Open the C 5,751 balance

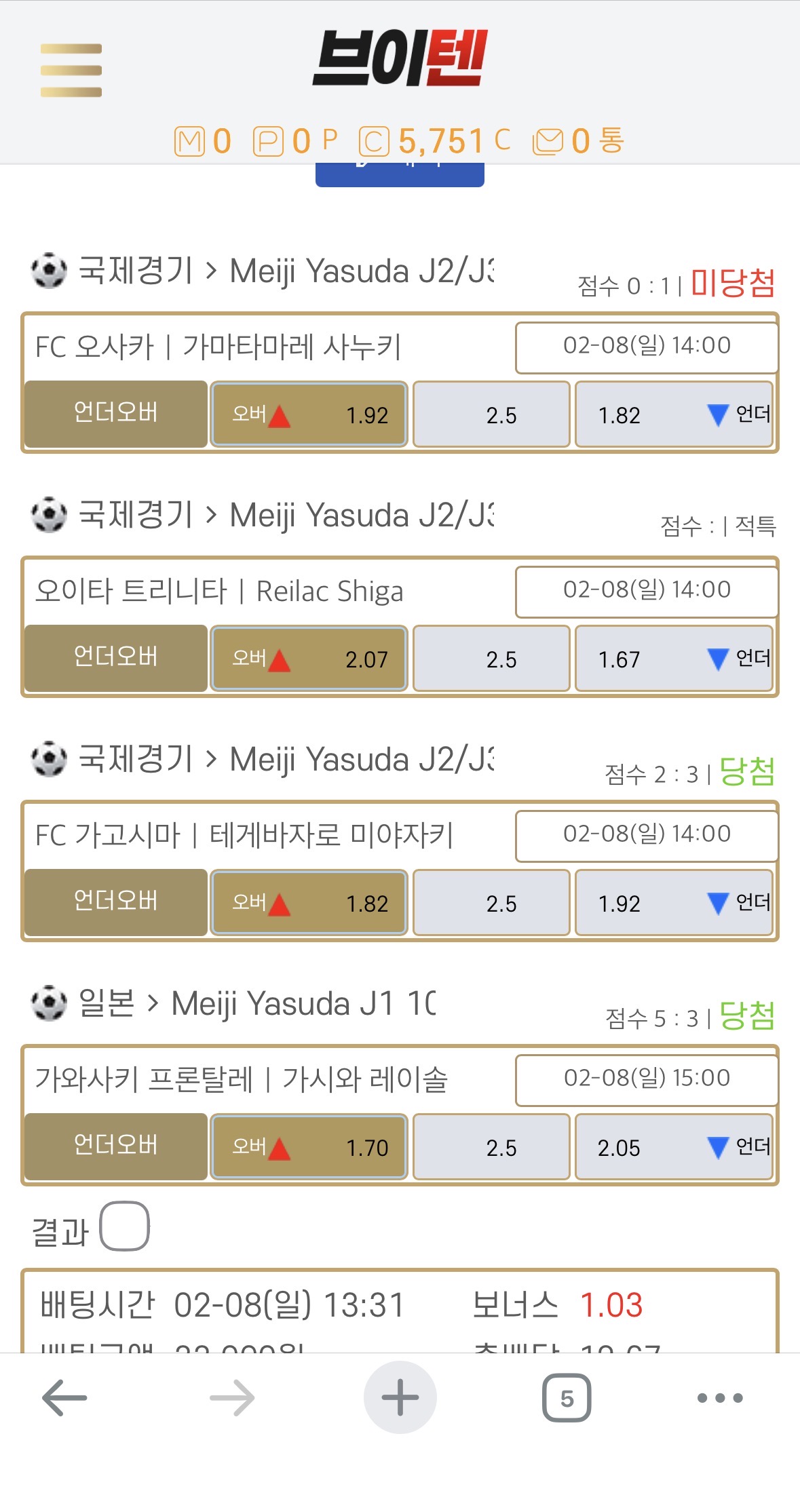click(434, 142)
